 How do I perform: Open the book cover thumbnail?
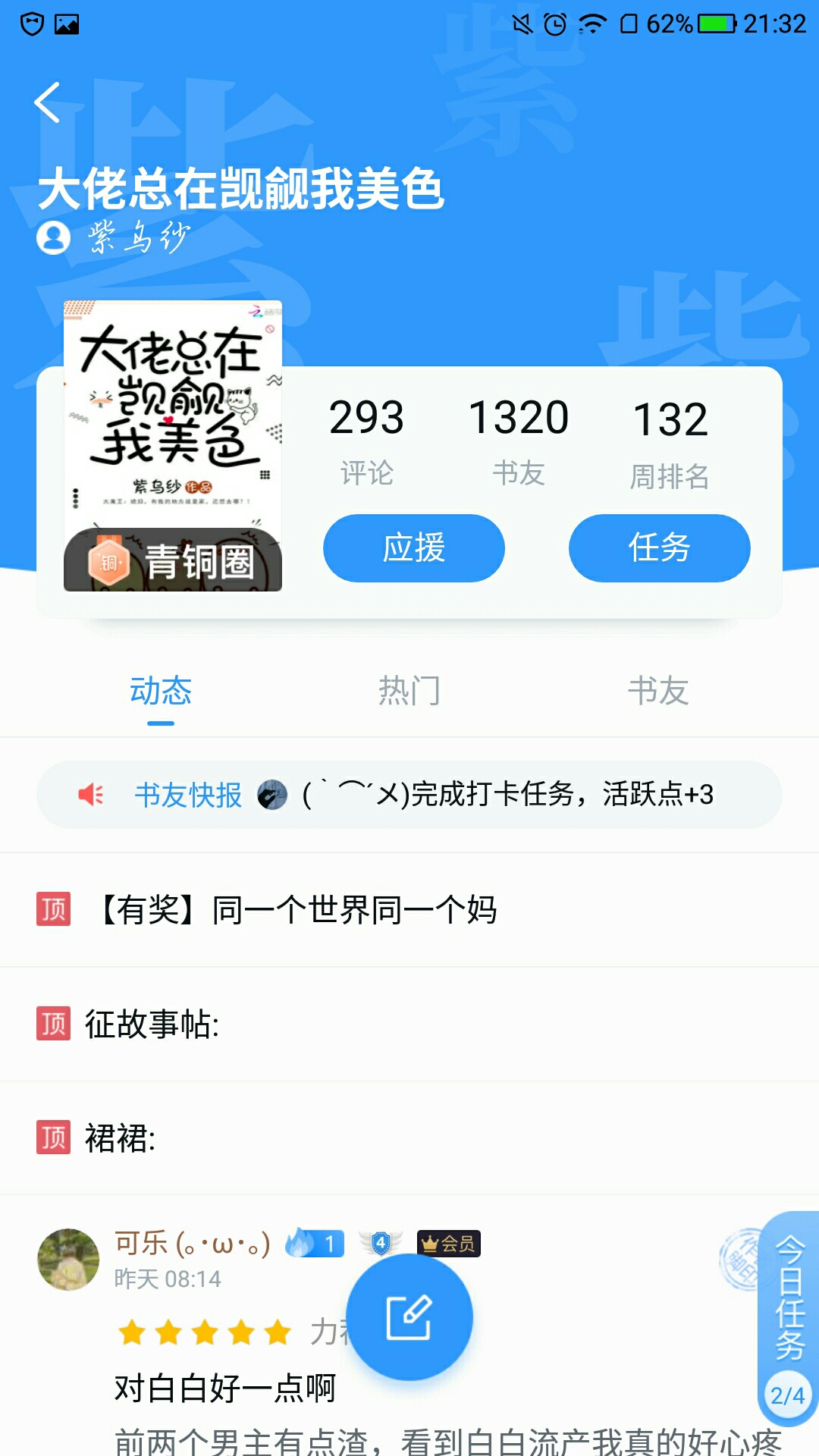tap(173, 446)
